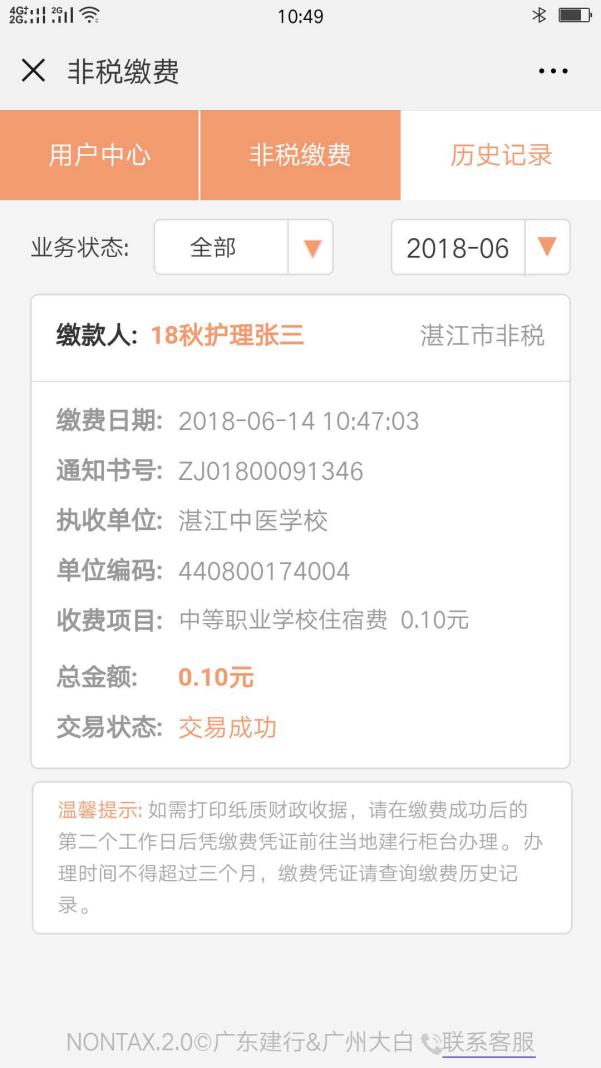The width and height of the screenshot is (601, 1068).
Task: Close the 非税缴费 page
Action: pyautogui.click(x=33, y=71)
